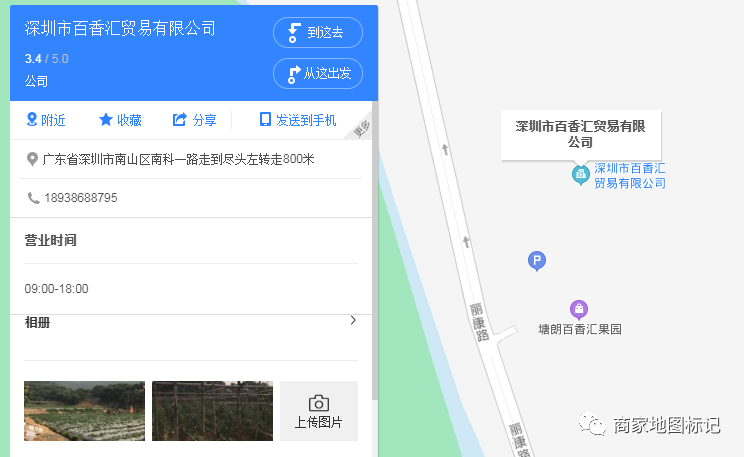Tap 到这去 to navigate here
Image resolution: width=744 pixels, height=457 pixels.
[317, 33]
